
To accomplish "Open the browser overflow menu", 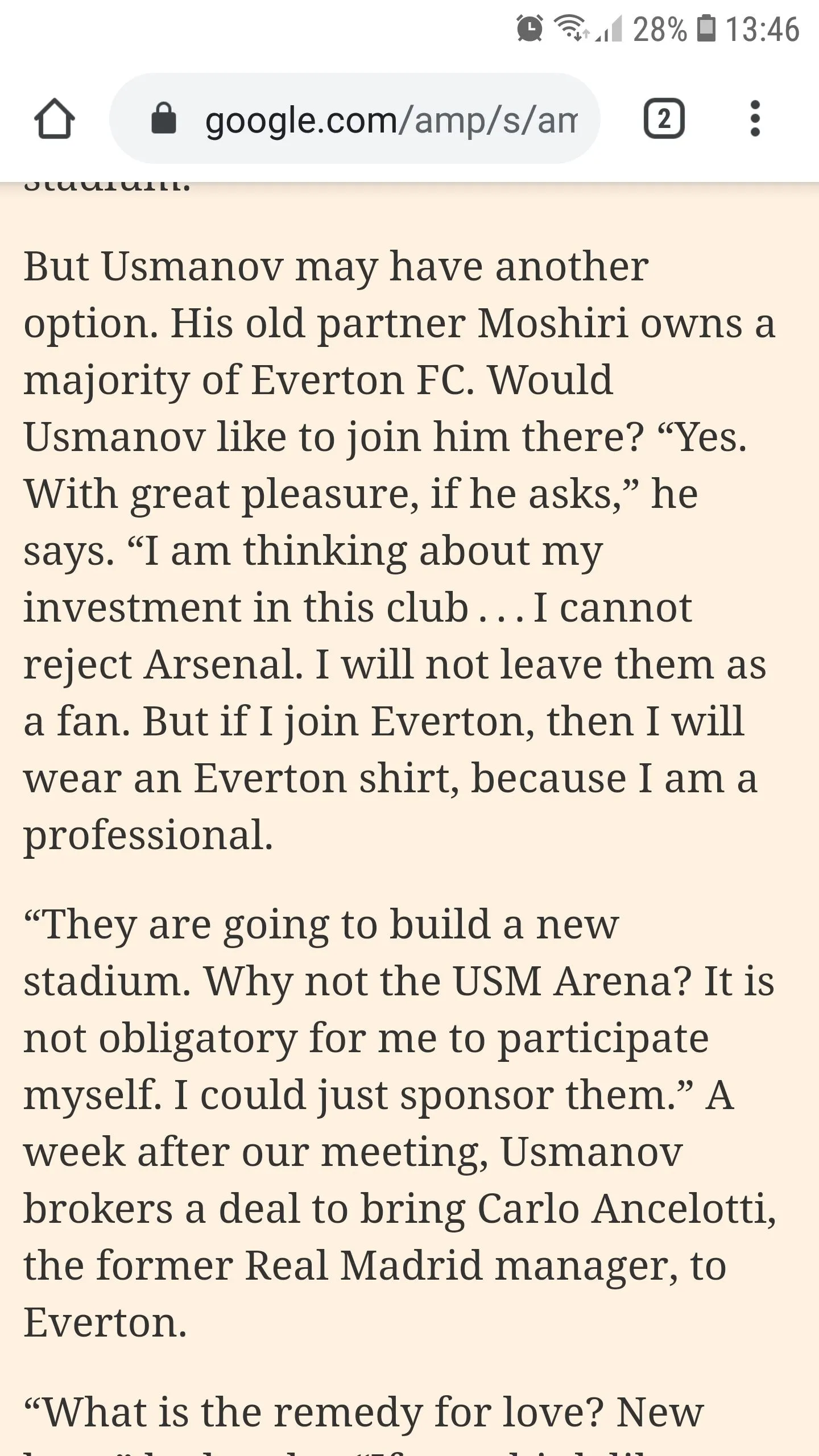I will 755,119.
